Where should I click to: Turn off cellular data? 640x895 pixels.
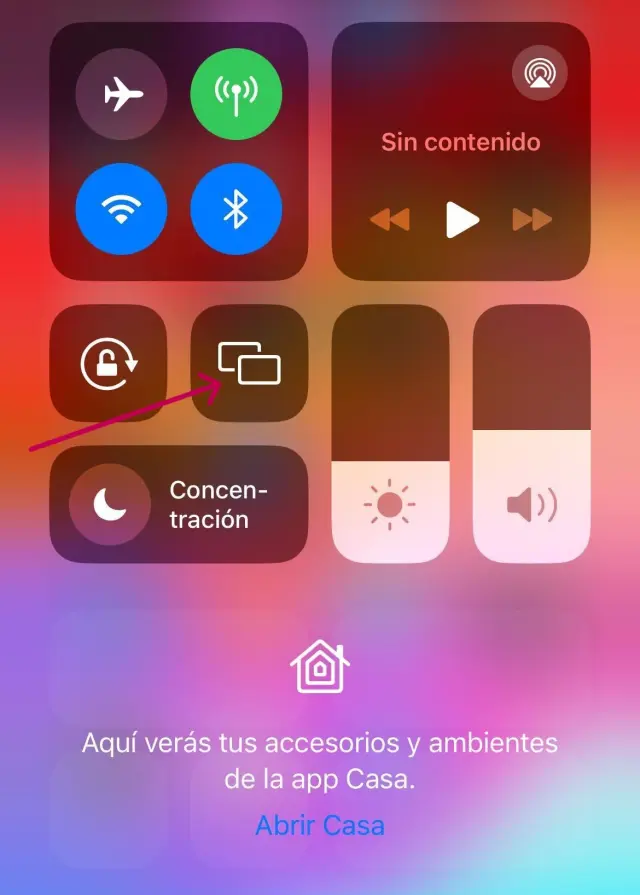[237, 94]
